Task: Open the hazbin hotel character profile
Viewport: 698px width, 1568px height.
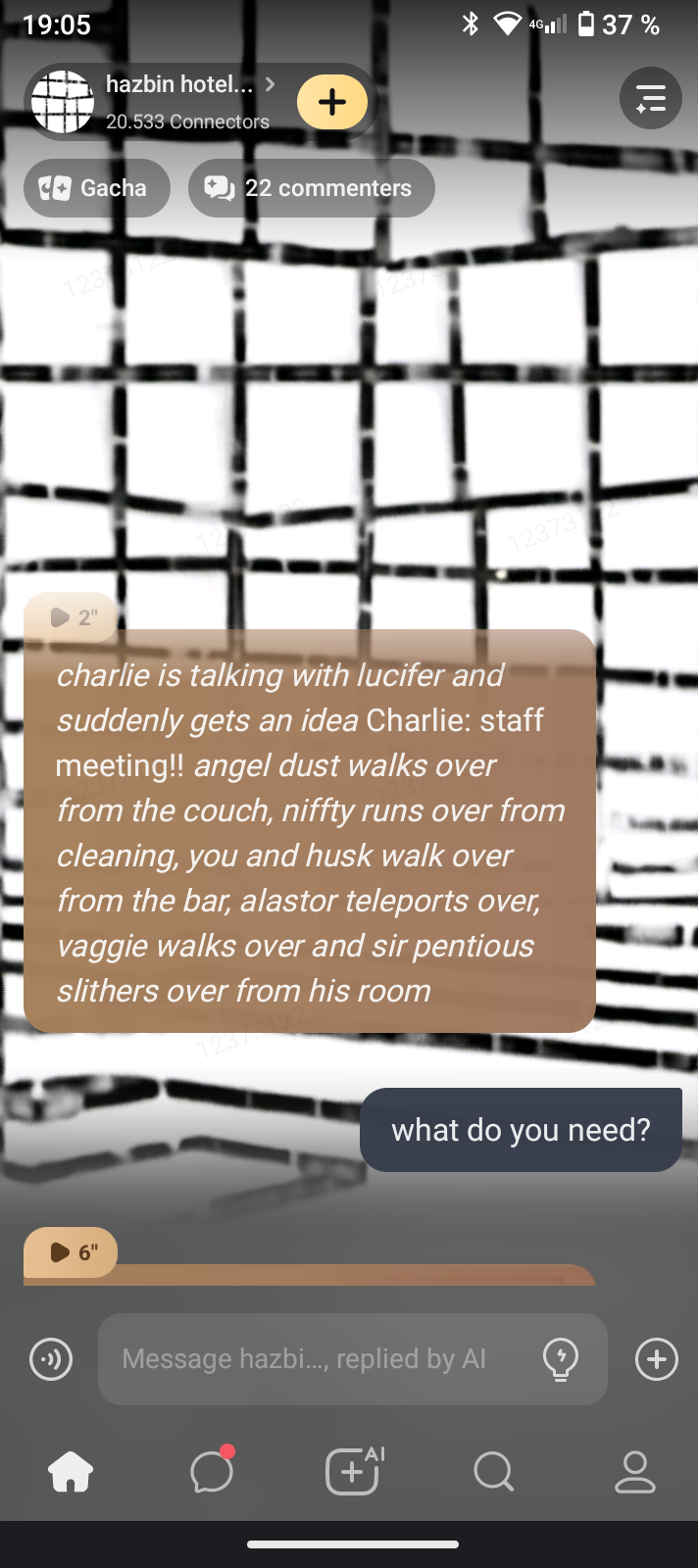Action: click(x=157, y=101)
